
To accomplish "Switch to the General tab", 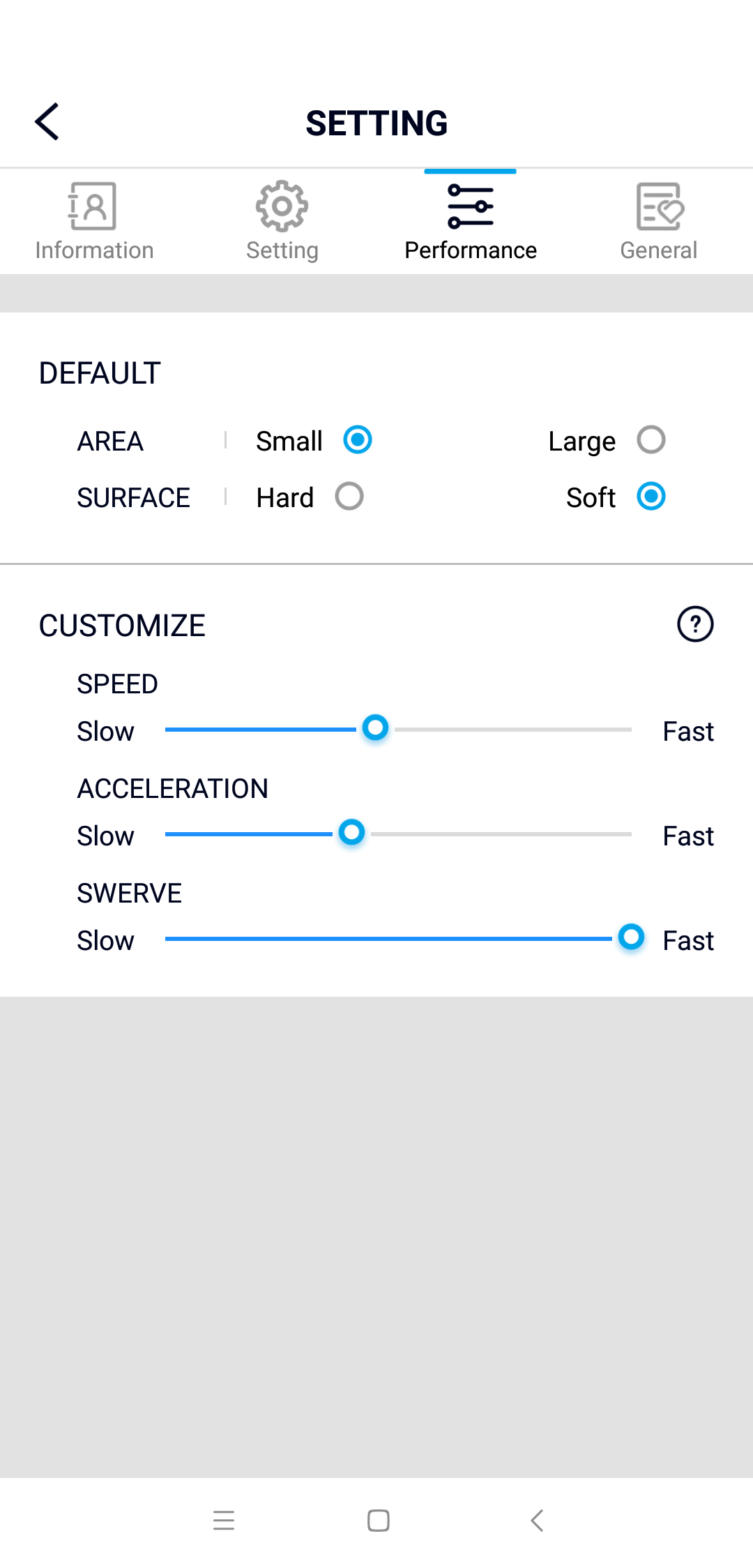I will click(x=659, y=222).
